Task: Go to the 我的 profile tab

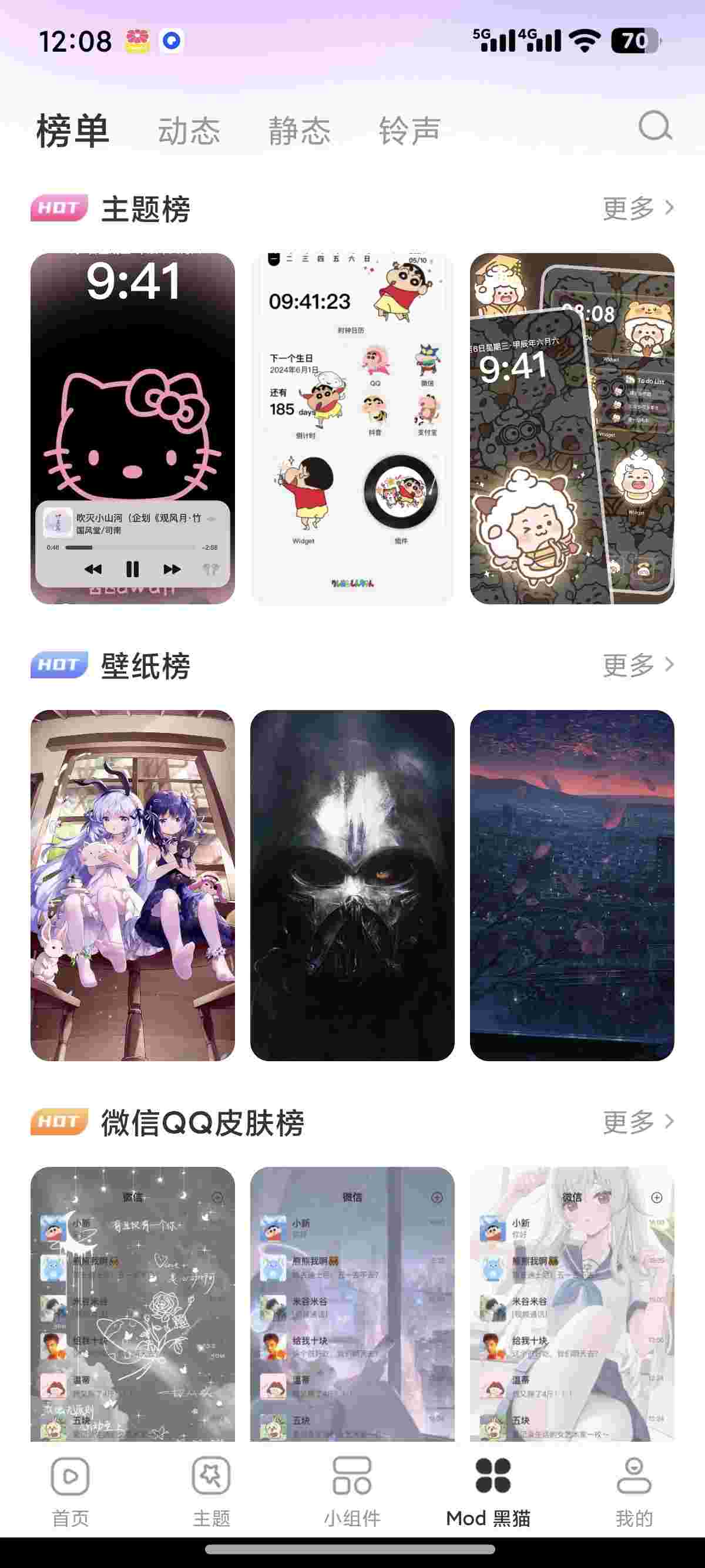Action: pyautogui.click(x=634, y=1491)
